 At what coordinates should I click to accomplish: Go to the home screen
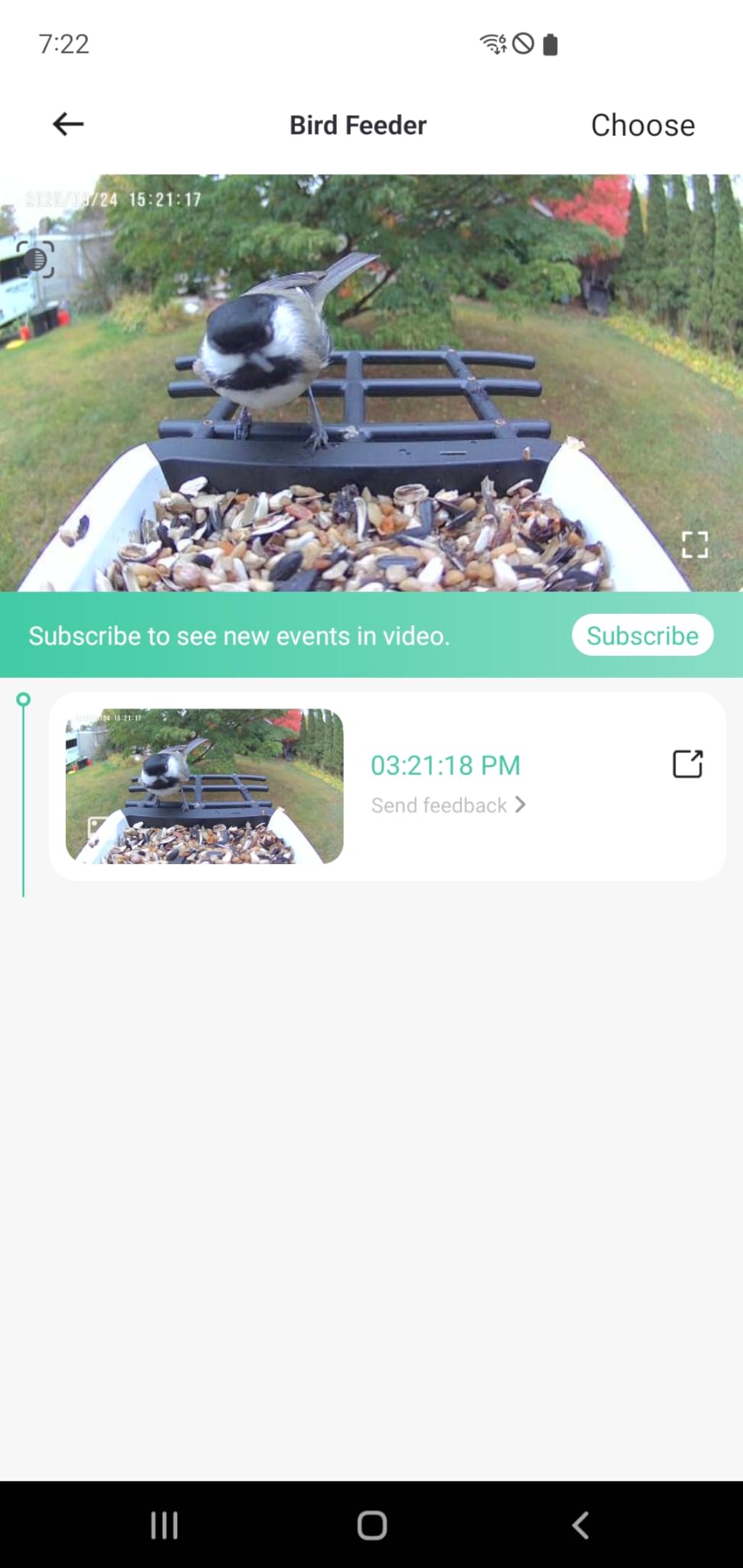pos(372,1525)
